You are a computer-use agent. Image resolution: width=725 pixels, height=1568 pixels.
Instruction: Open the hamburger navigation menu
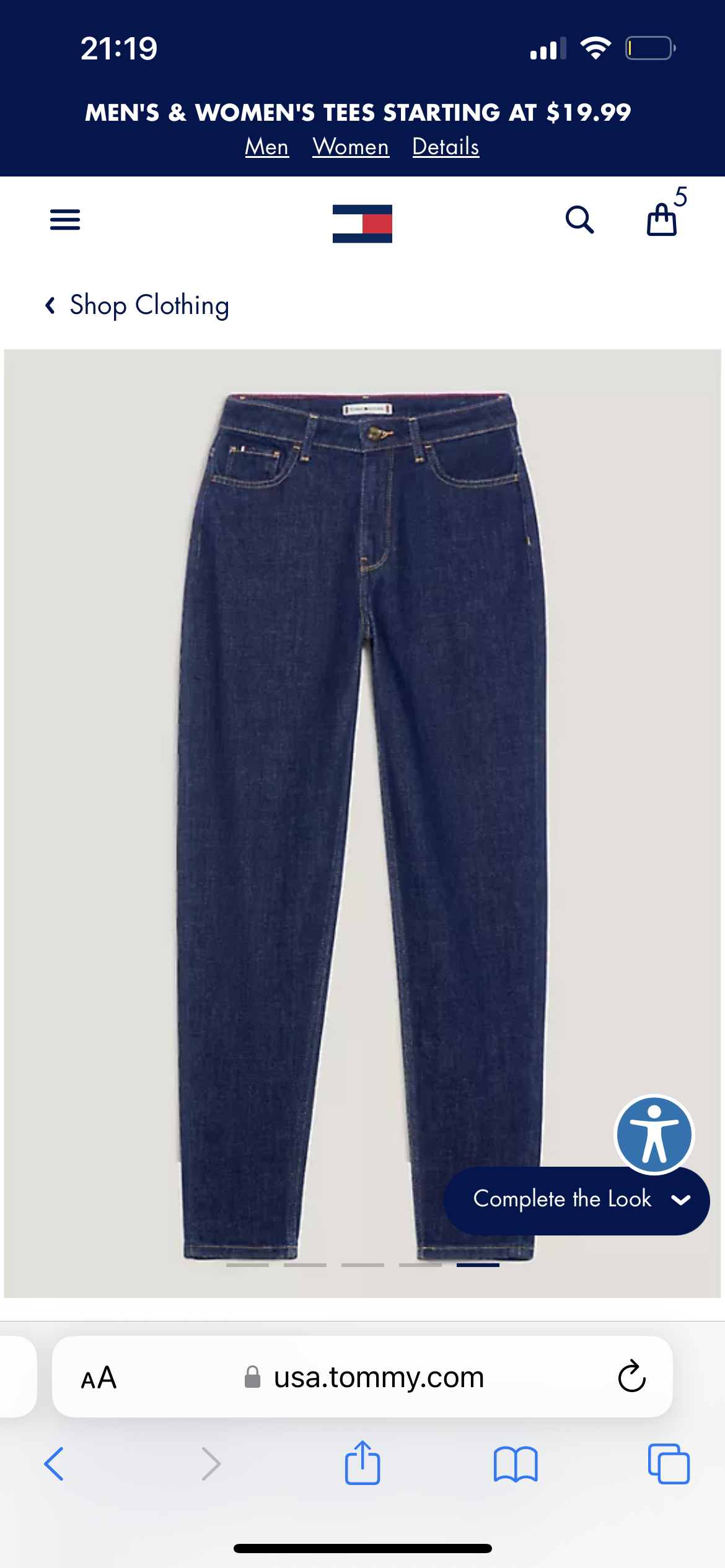(65, 220)
